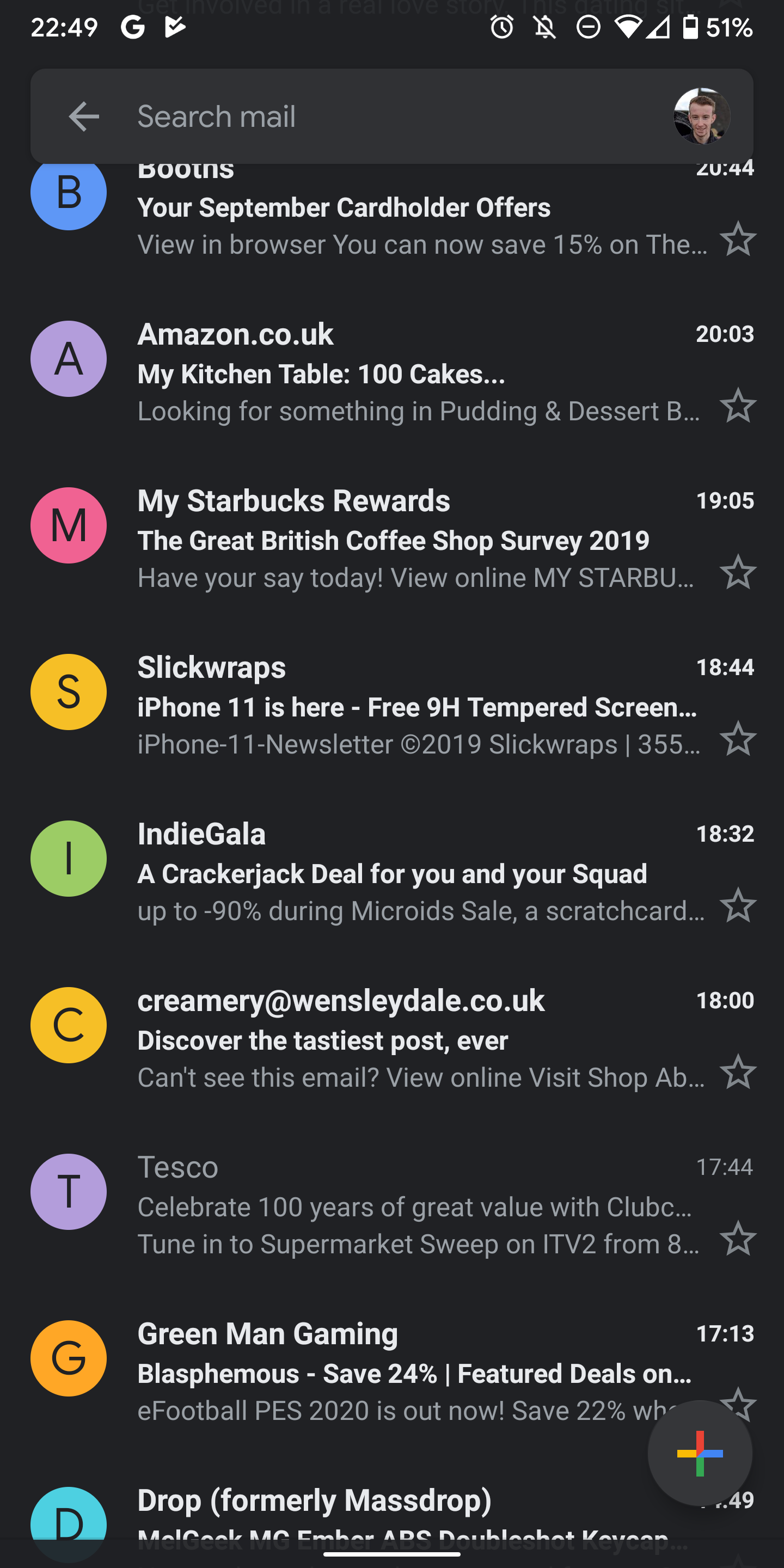Open the Search mail field

pos(390,117)
